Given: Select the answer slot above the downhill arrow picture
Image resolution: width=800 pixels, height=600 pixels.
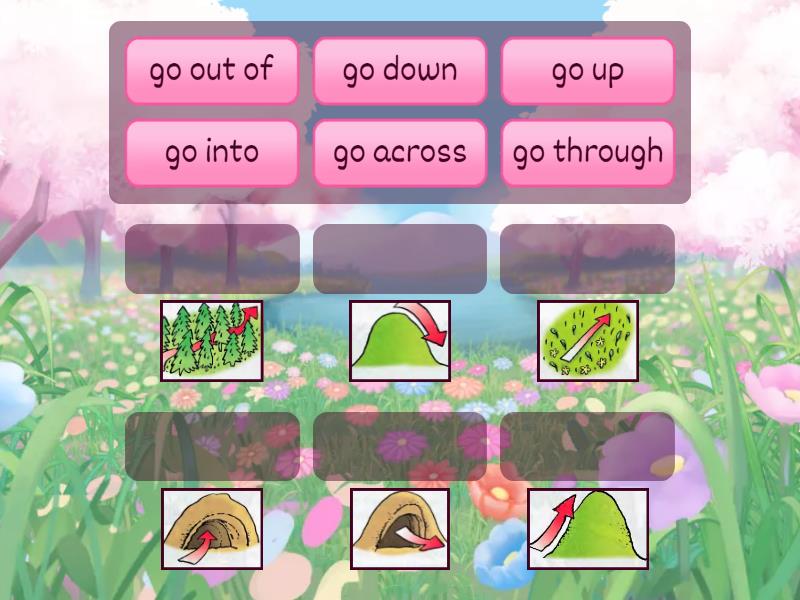Looking at the screenshot, I should click(400, 259).
